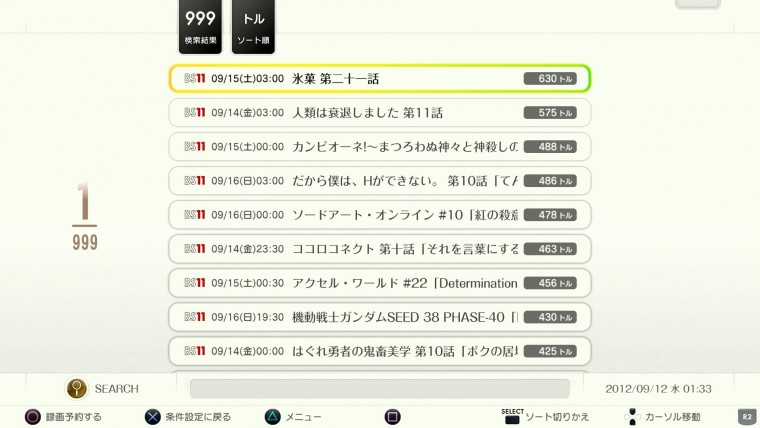Image resolution: width=760 pixels, height=428 pixels.
Task: Go back with 条件設定に戻る
Action: [x=187, y=416]
